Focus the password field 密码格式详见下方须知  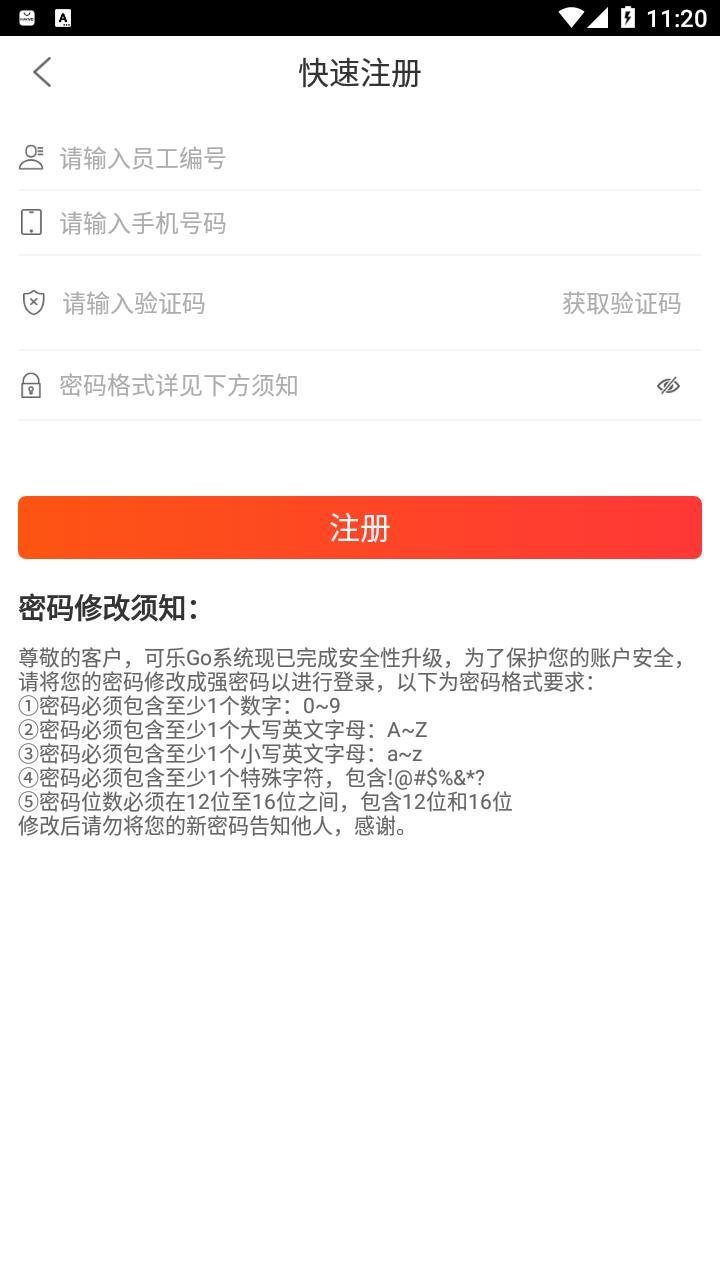click(x=340, y=385)
